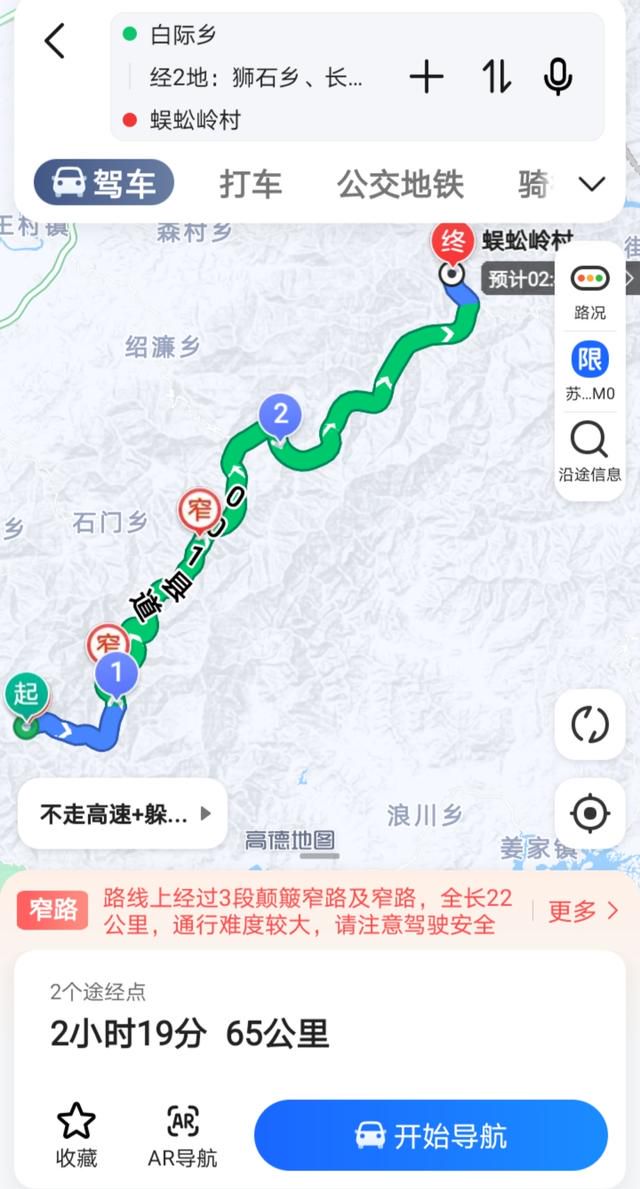
Task: Recenter the map on my location
Action: point(590,814)
